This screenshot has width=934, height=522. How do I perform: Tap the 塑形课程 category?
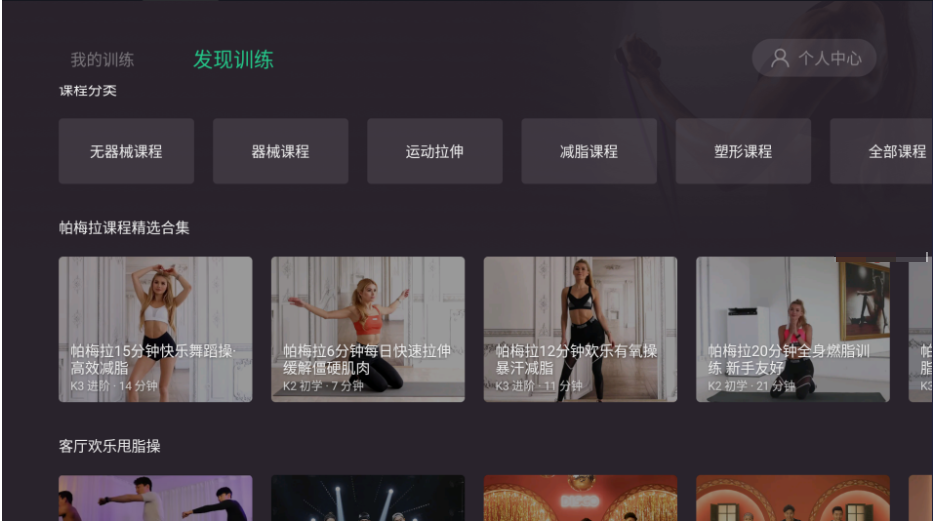tap(743, 151)
